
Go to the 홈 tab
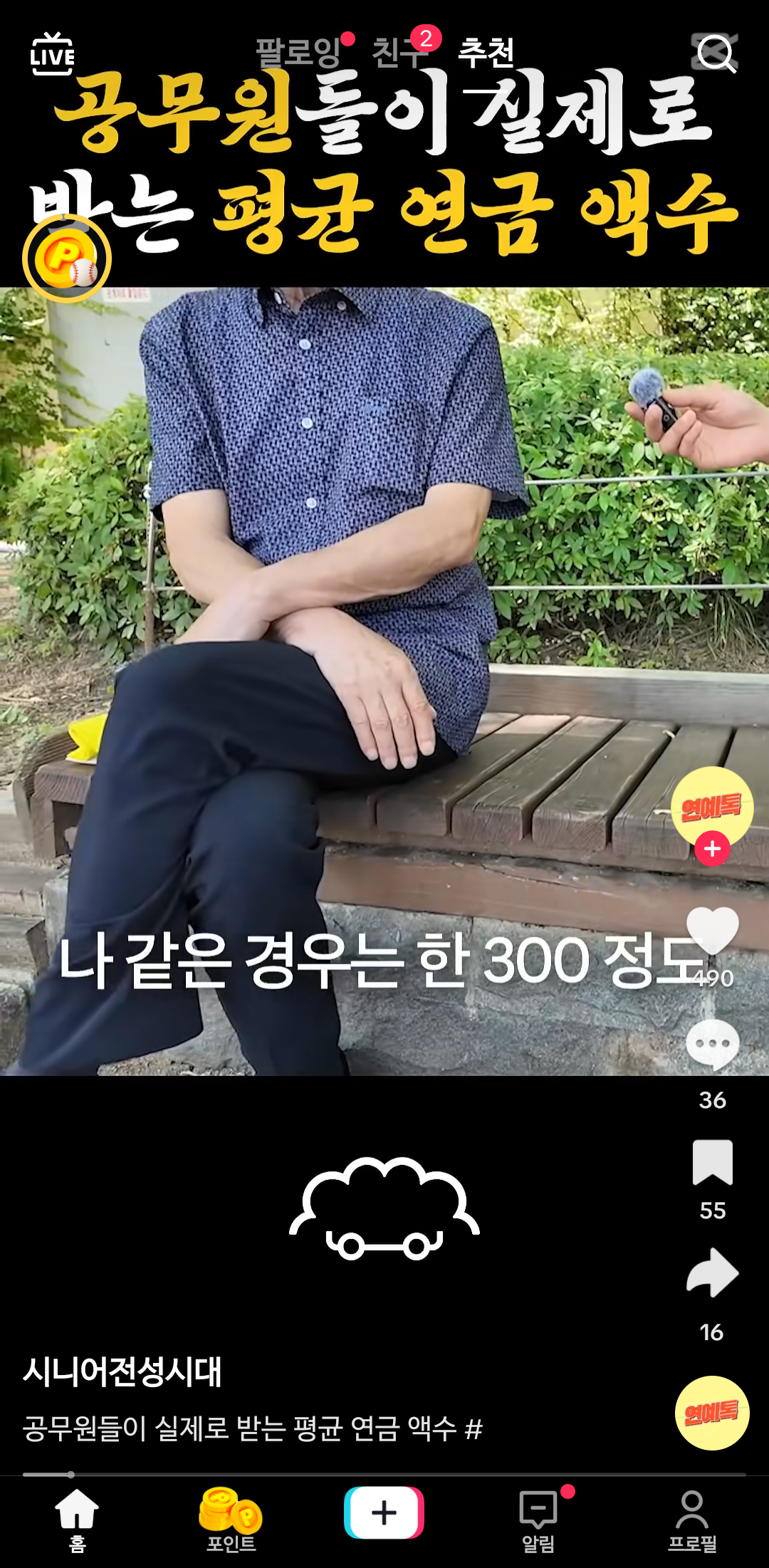coord(77,1521)
